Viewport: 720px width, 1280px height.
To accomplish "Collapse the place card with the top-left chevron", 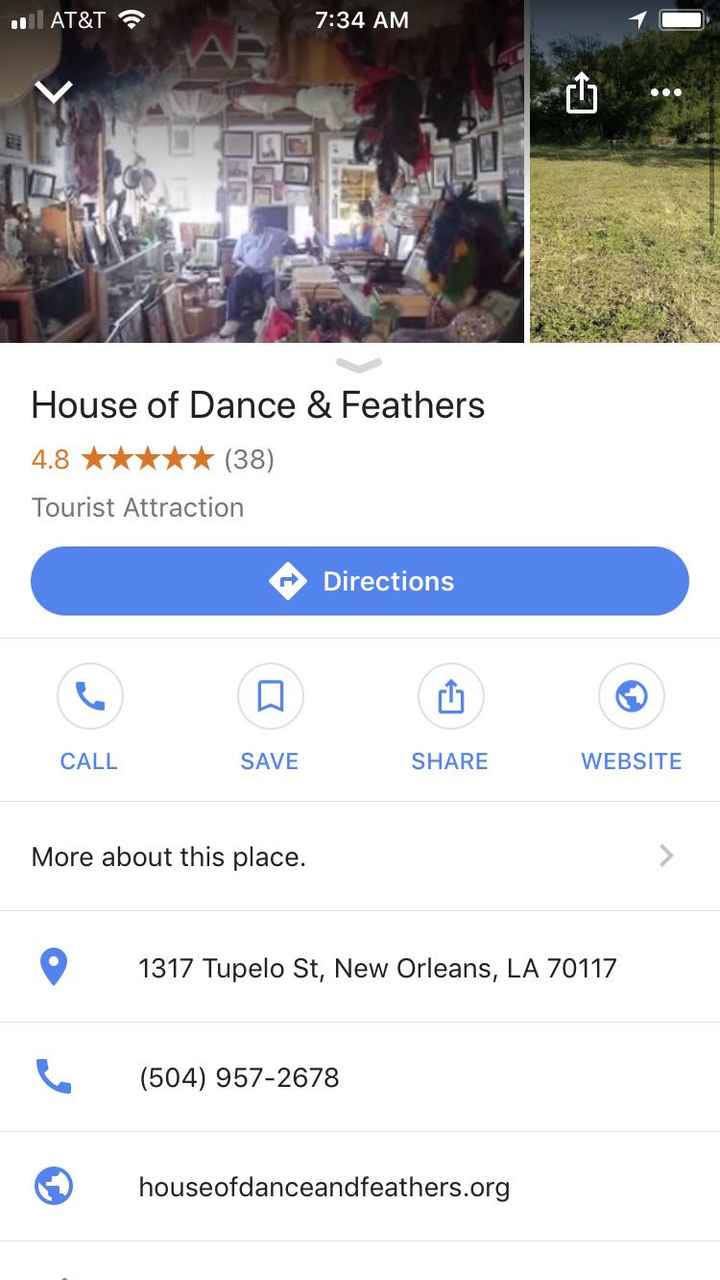I will point(53,91).
